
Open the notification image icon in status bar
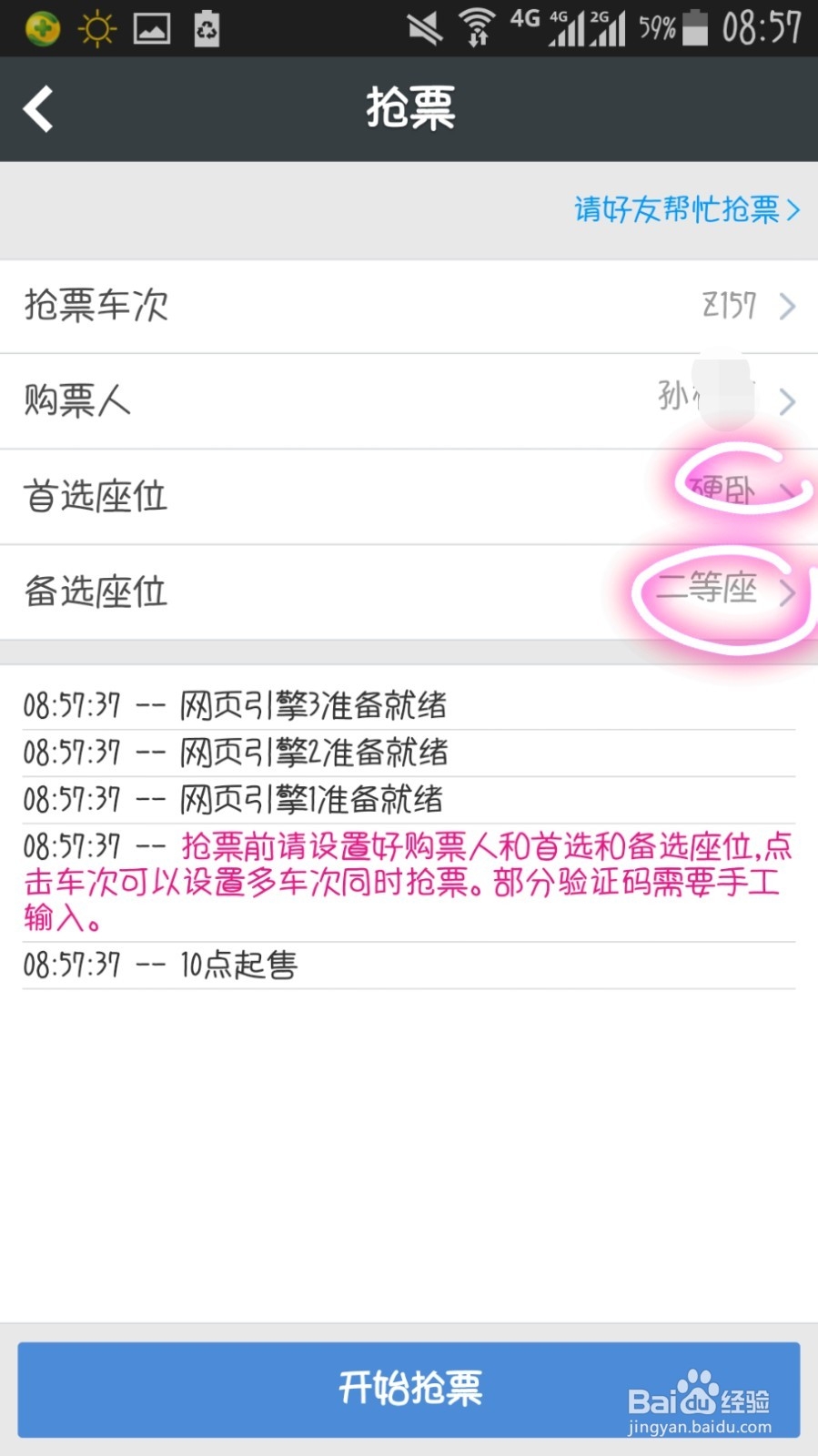point(152,27)
